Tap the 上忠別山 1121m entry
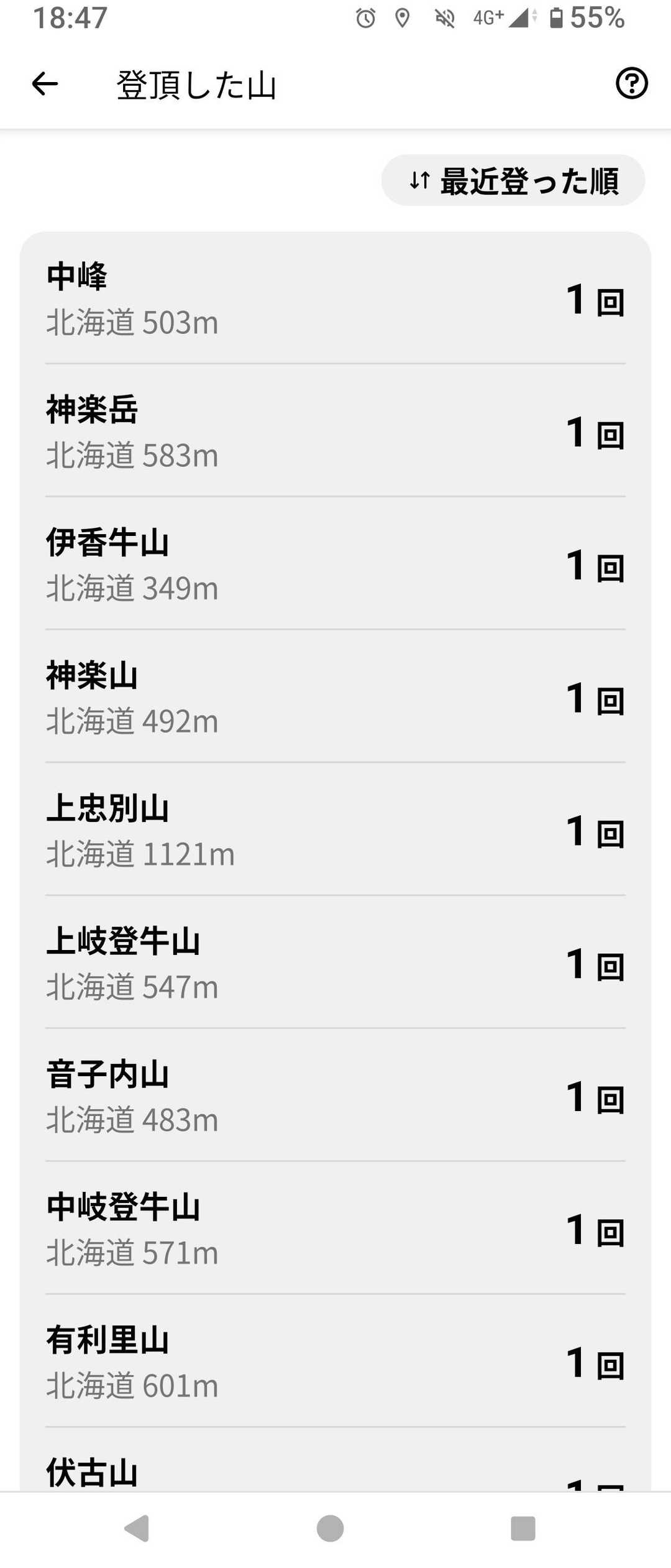671x1568 pixels. coord(335,831)
